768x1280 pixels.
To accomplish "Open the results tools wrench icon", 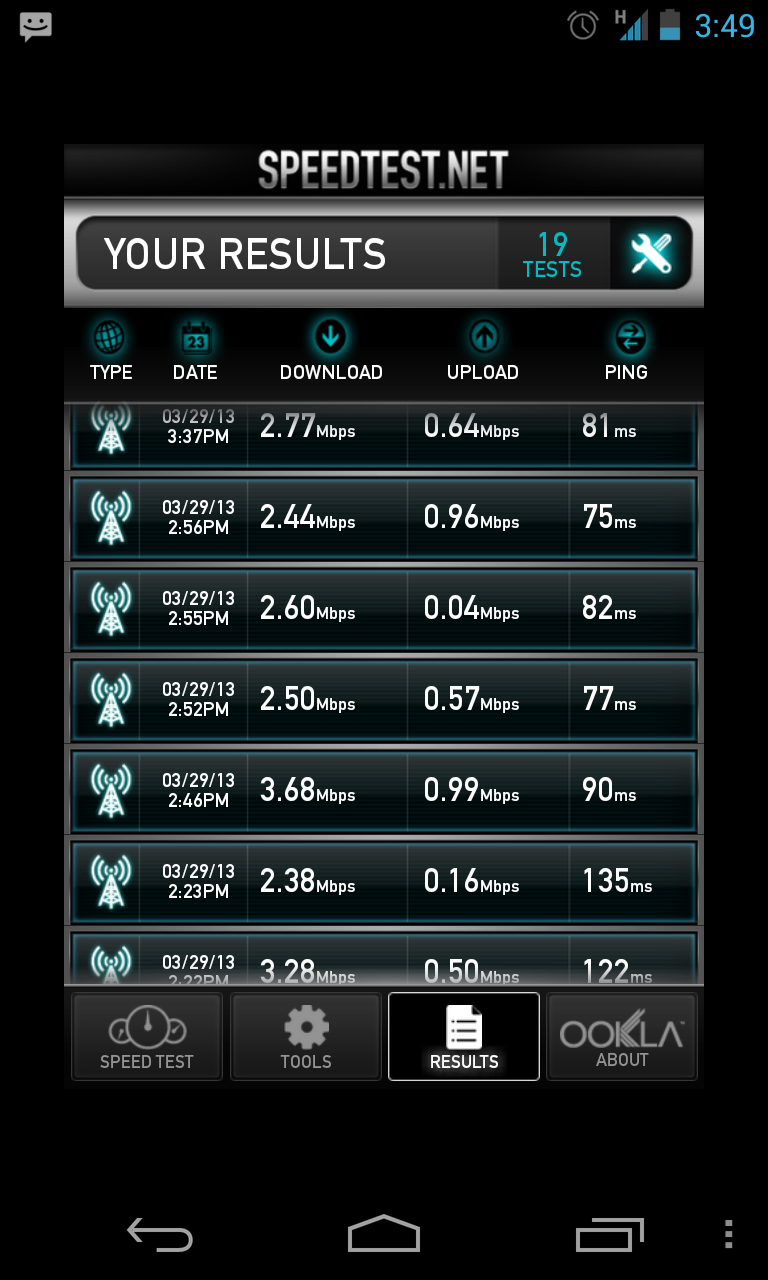I will point(650,254).
